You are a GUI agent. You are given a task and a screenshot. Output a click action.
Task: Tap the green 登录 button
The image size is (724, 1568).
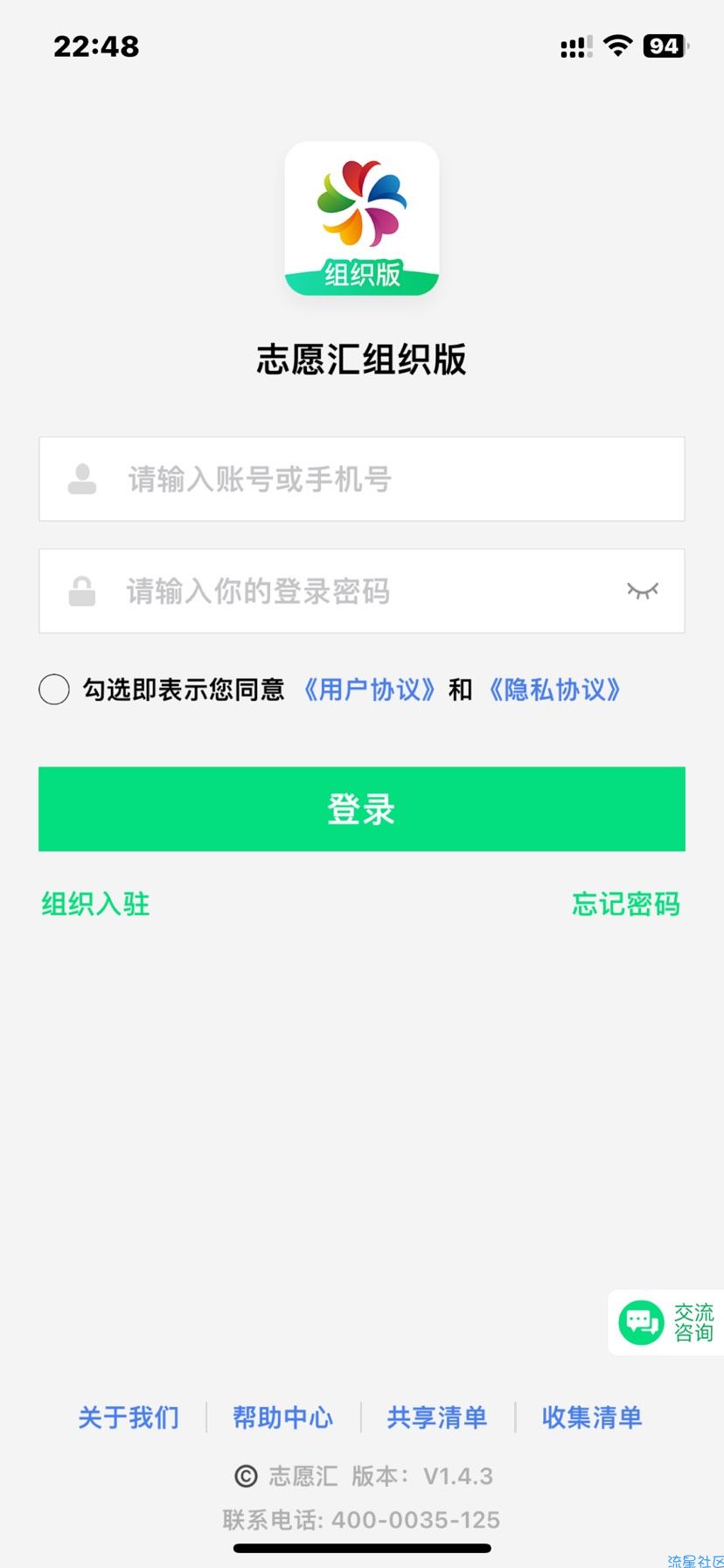tap(361, 809)
